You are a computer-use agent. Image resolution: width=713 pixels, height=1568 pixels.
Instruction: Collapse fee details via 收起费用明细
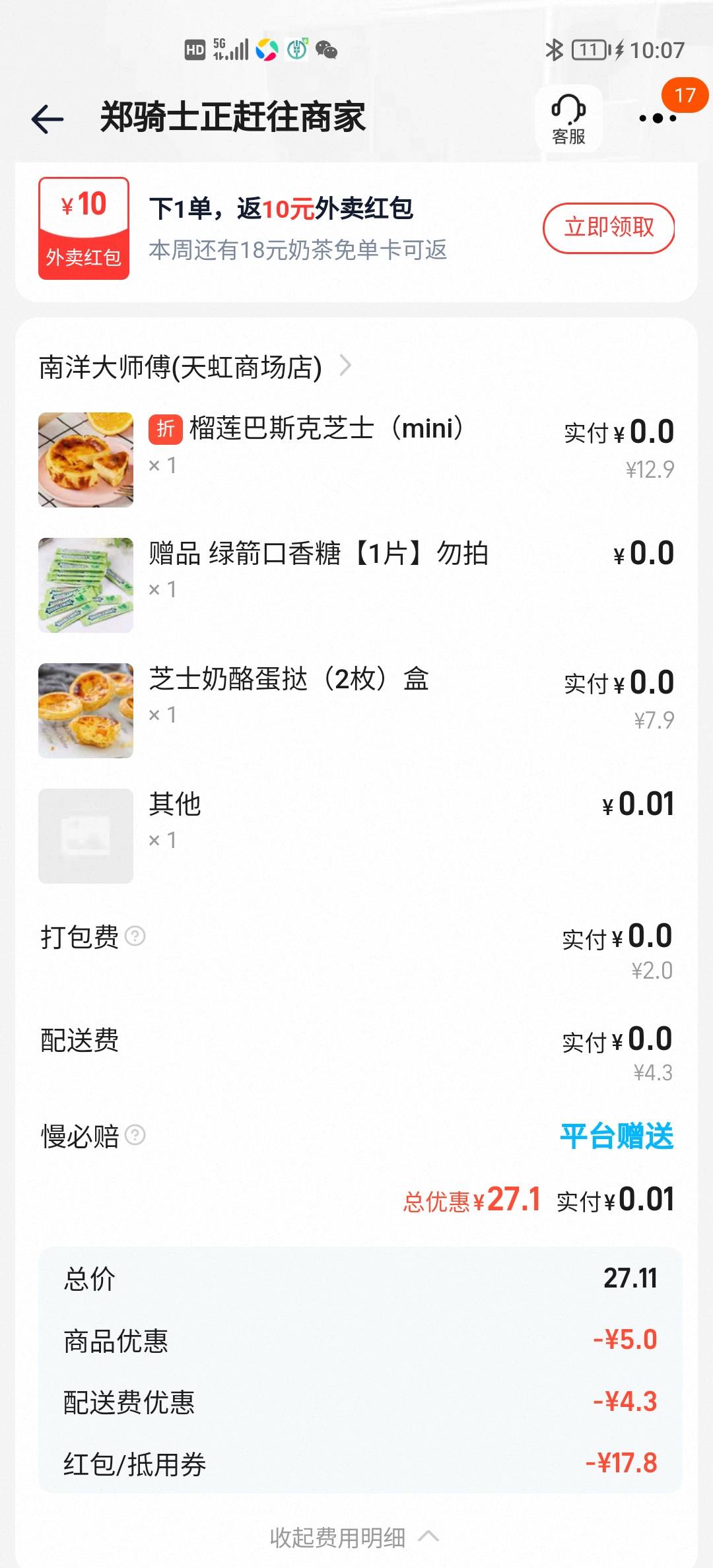click(x=354, y=1538)
